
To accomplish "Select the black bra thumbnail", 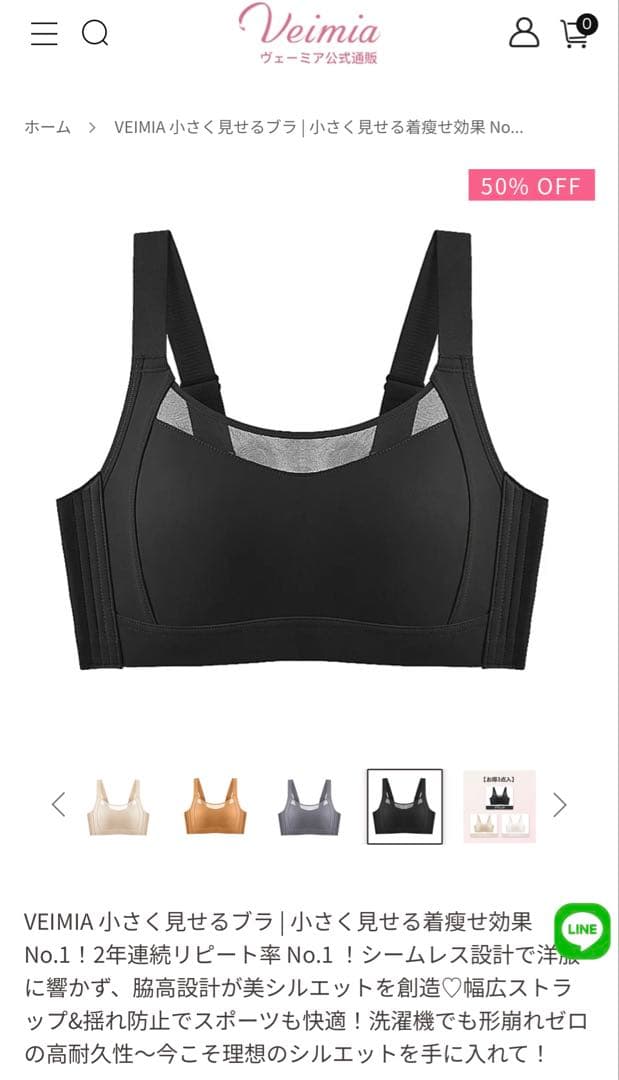I will click(404, 806).
